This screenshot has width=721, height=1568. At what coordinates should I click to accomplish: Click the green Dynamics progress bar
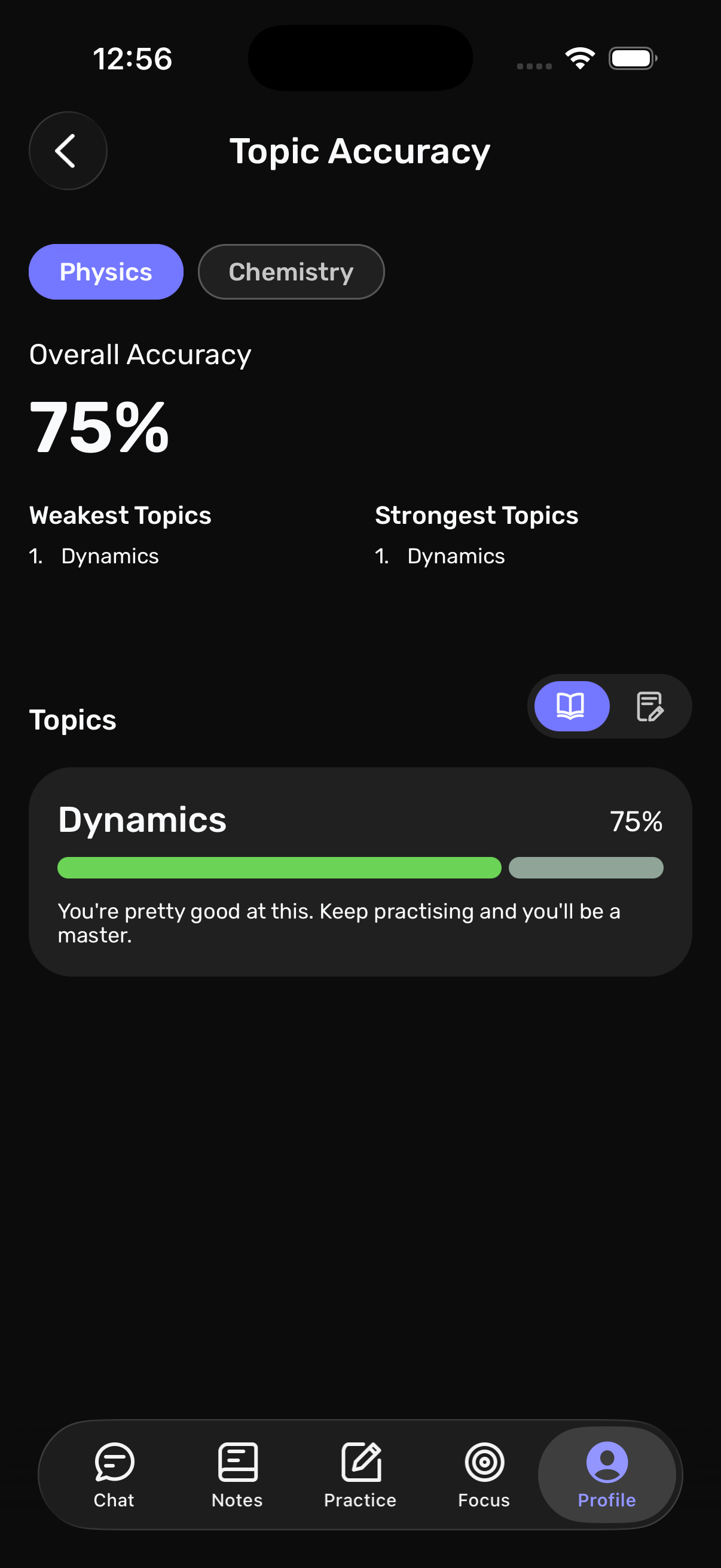(279, 867)
